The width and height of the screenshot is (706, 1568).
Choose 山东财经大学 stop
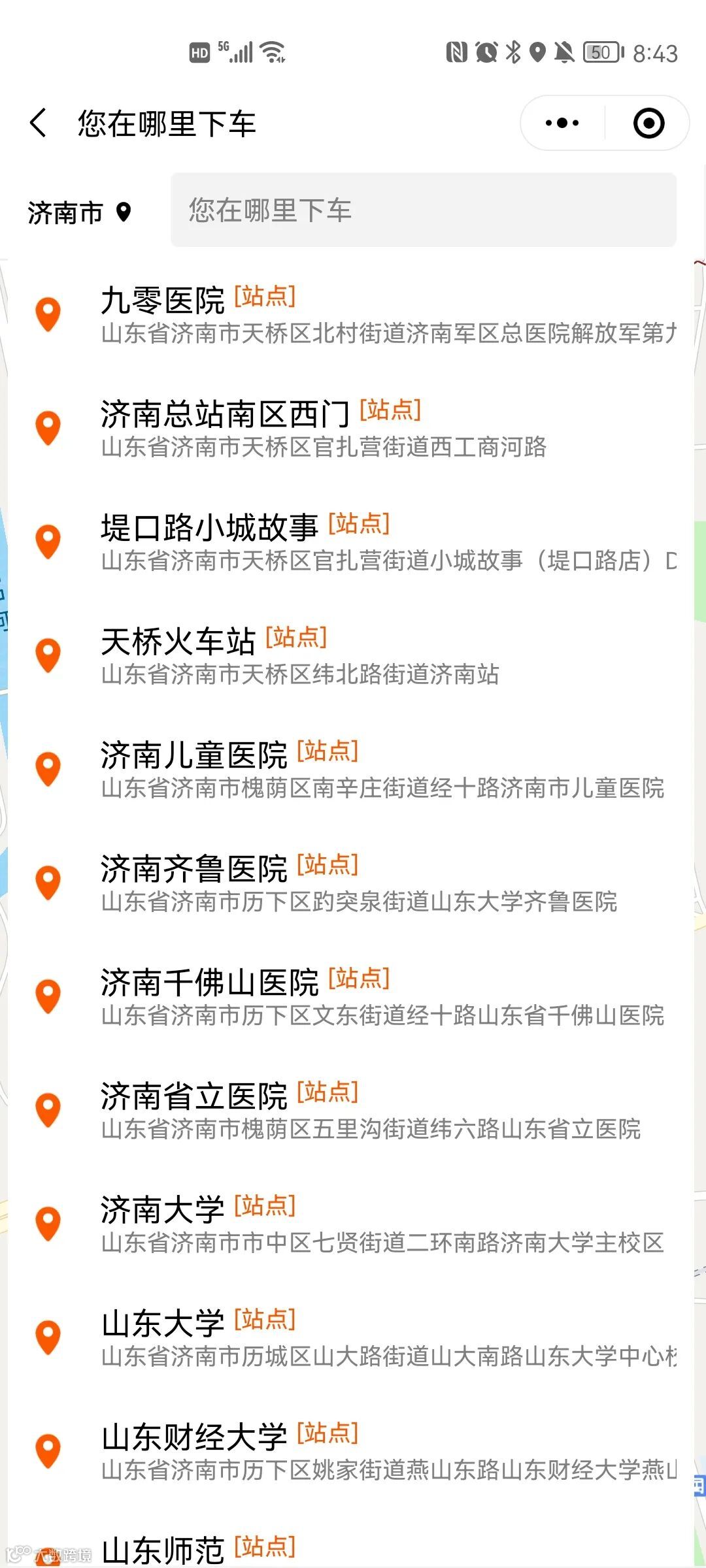tap(353, 1452)
